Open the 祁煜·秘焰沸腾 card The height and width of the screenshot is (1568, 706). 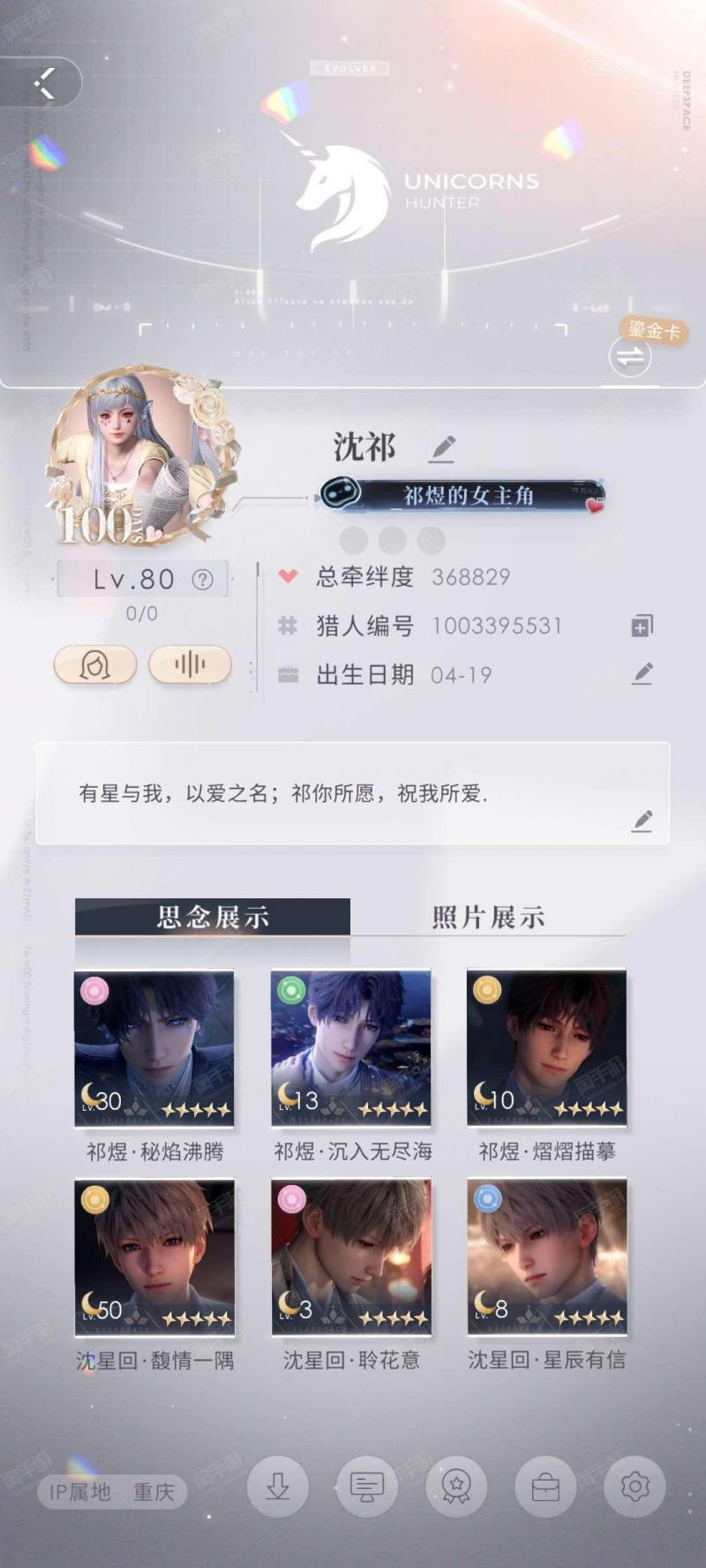pos(154,1047)
